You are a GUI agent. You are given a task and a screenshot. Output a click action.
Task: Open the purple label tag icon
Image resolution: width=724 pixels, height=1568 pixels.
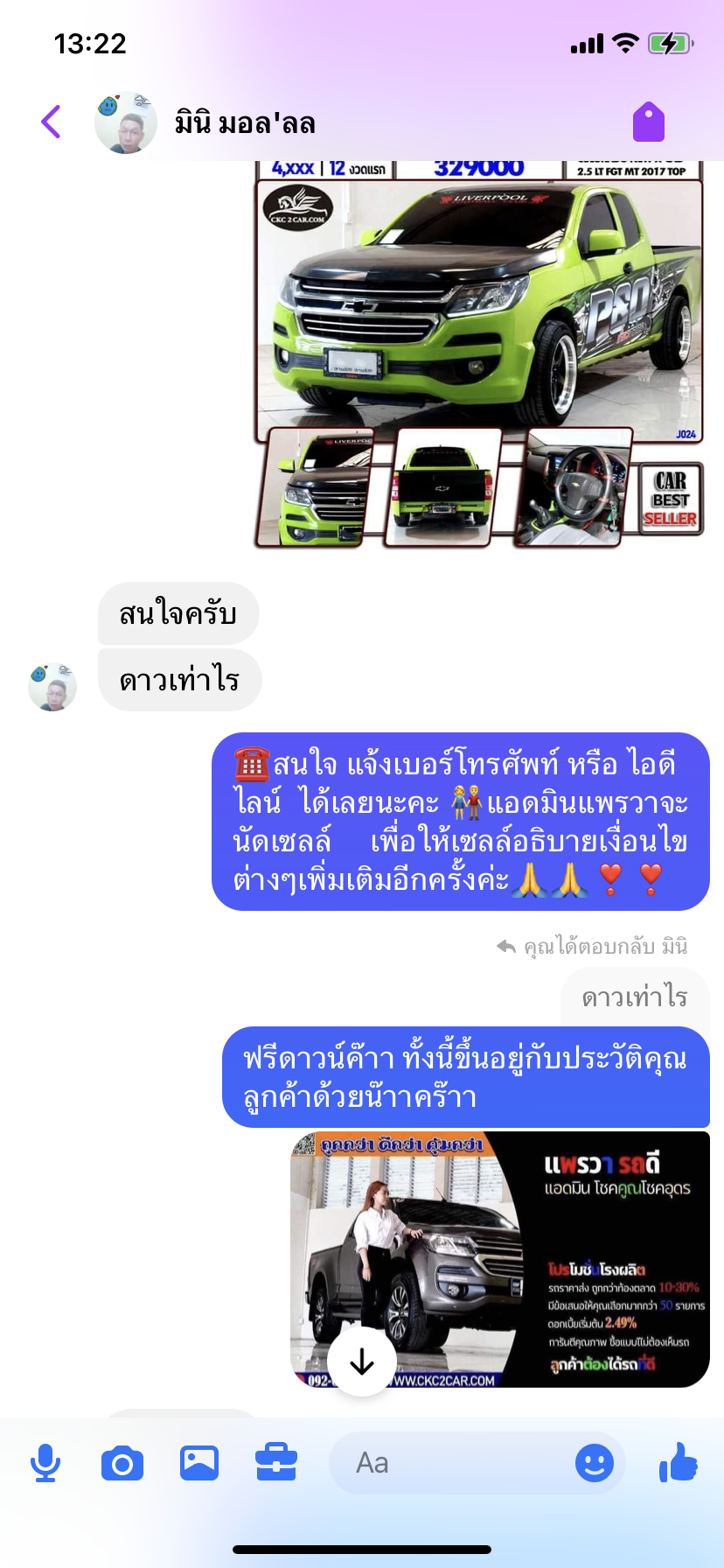[x=649, y=122]
